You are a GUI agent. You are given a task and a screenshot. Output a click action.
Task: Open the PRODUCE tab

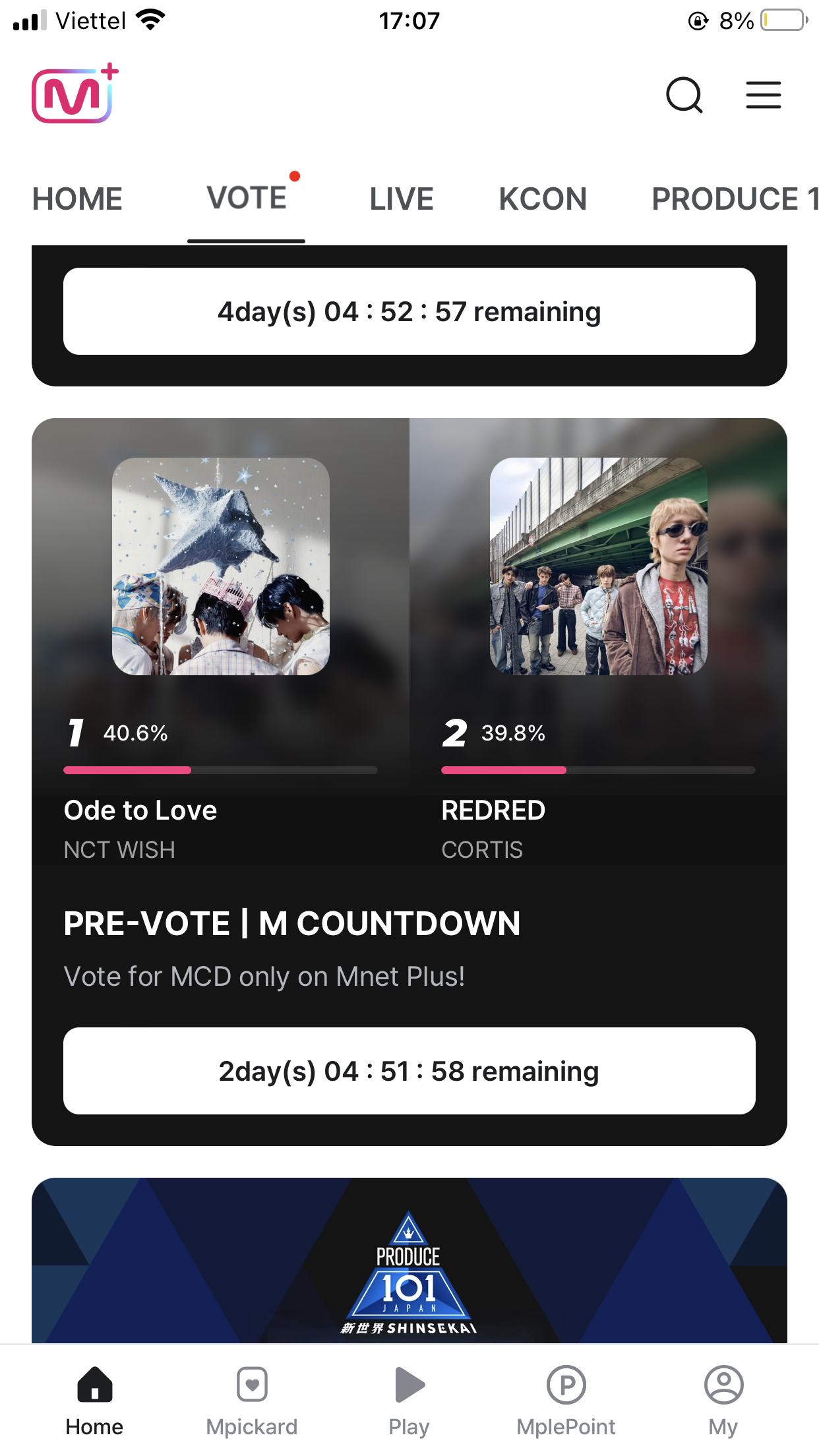coord(733,199)
